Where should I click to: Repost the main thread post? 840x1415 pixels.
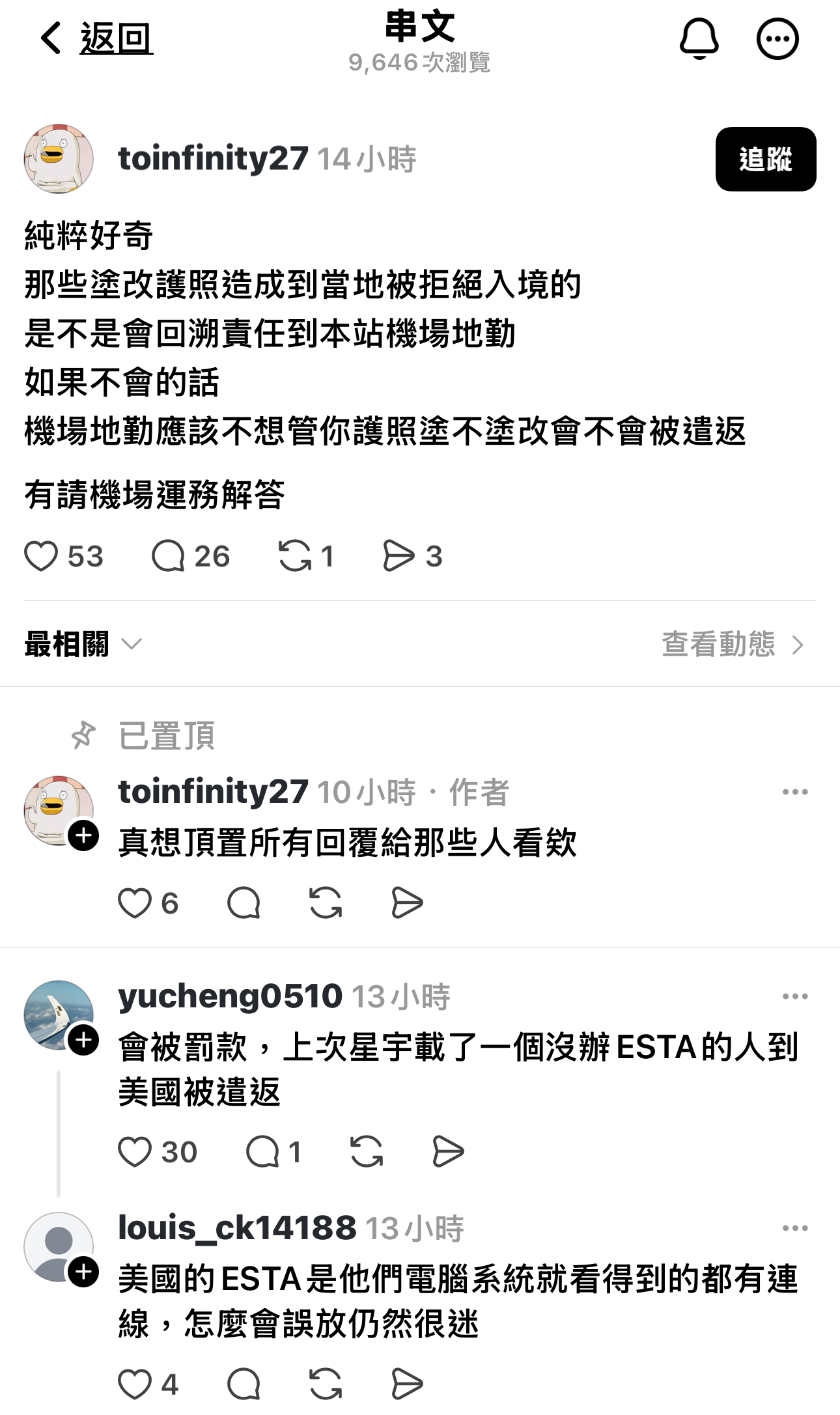pos(295,557)
